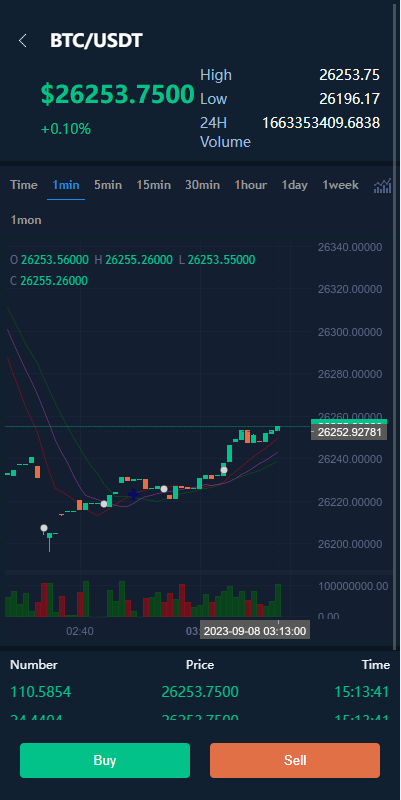Viewport: 401px width, 800px height.
Task: Choose the 15min chart interval
Action: [154, 185]
